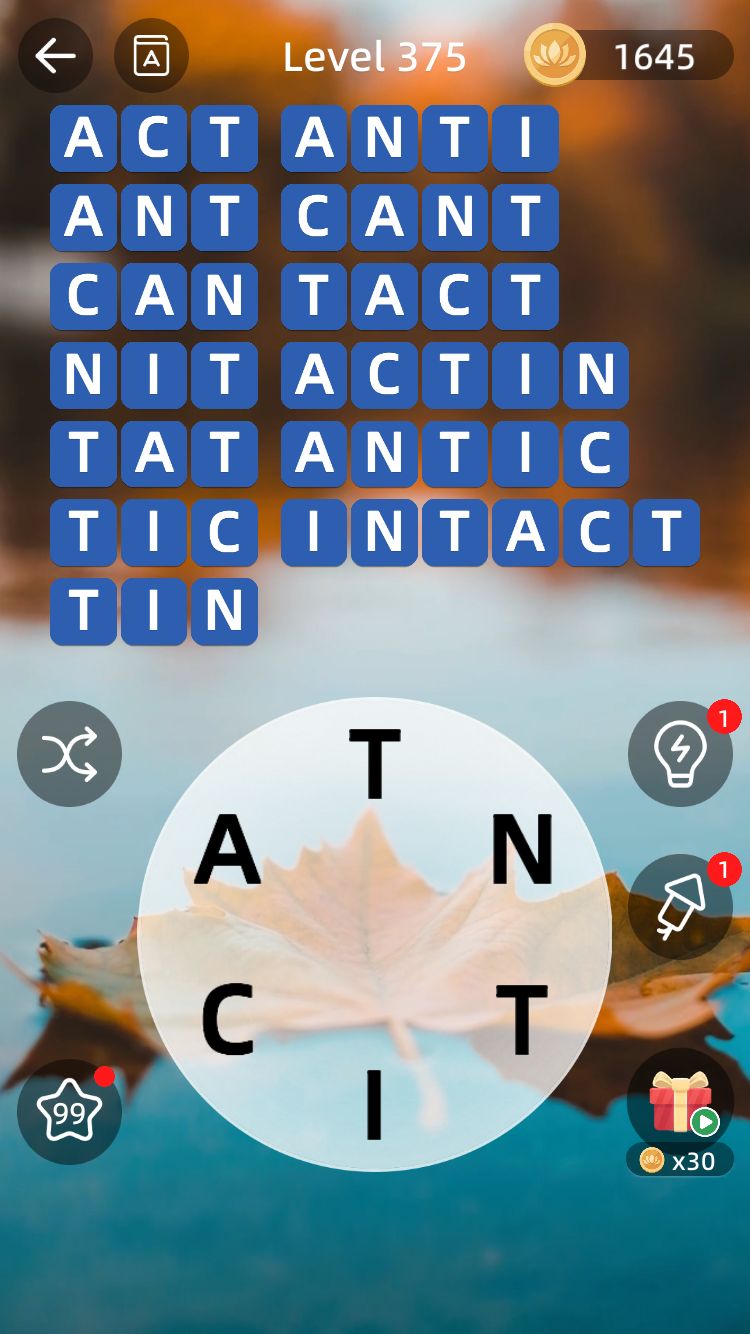The height and width of the screenshot is (1334, 750).
Task: Open the dictionary book icon
Action: point(151,56)
